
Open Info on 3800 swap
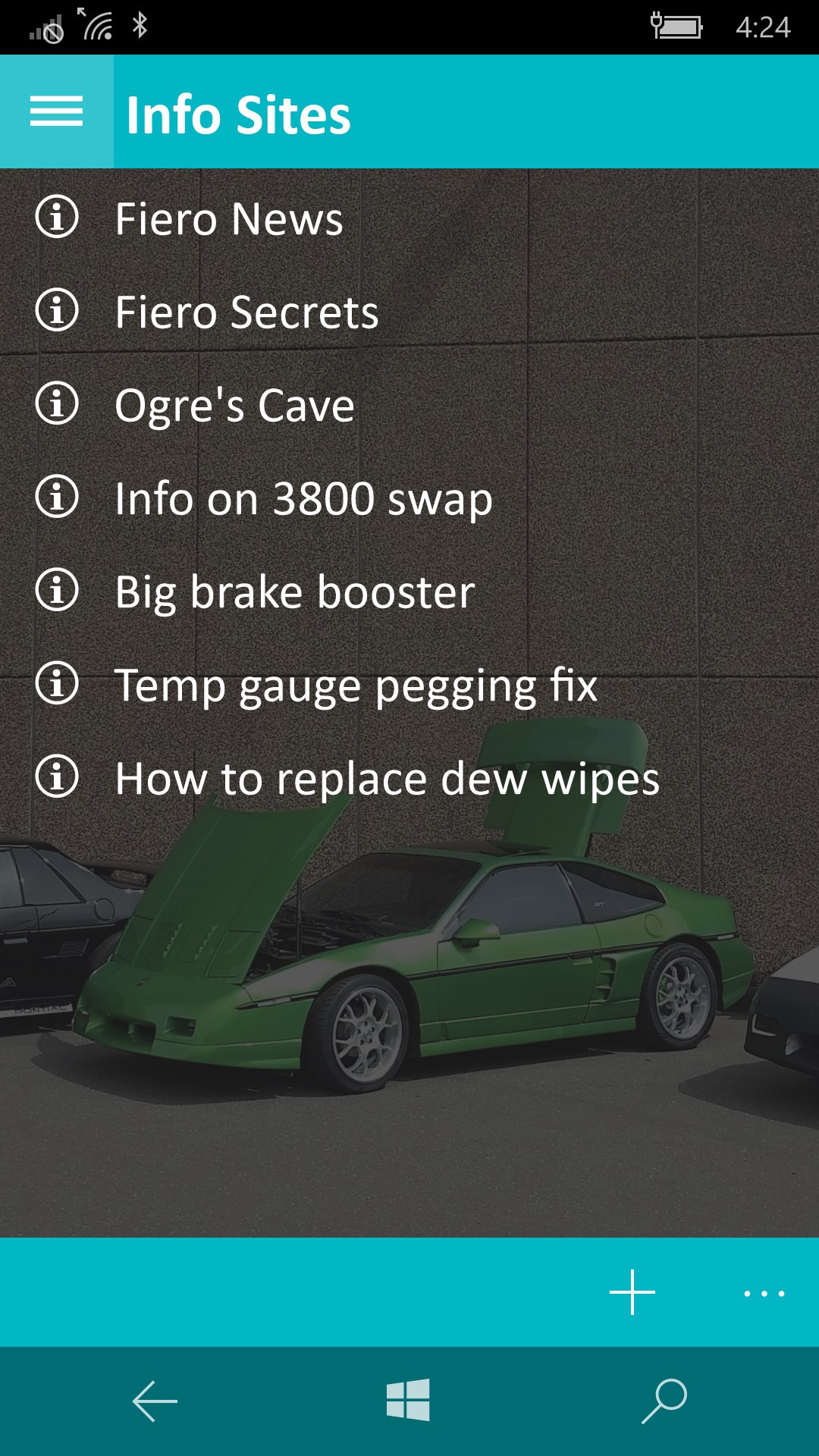pos(303,498)
